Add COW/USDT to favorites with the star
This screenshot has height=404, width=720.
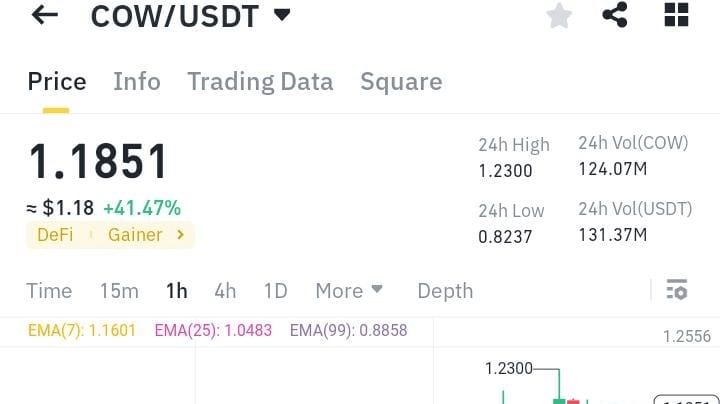559,16
